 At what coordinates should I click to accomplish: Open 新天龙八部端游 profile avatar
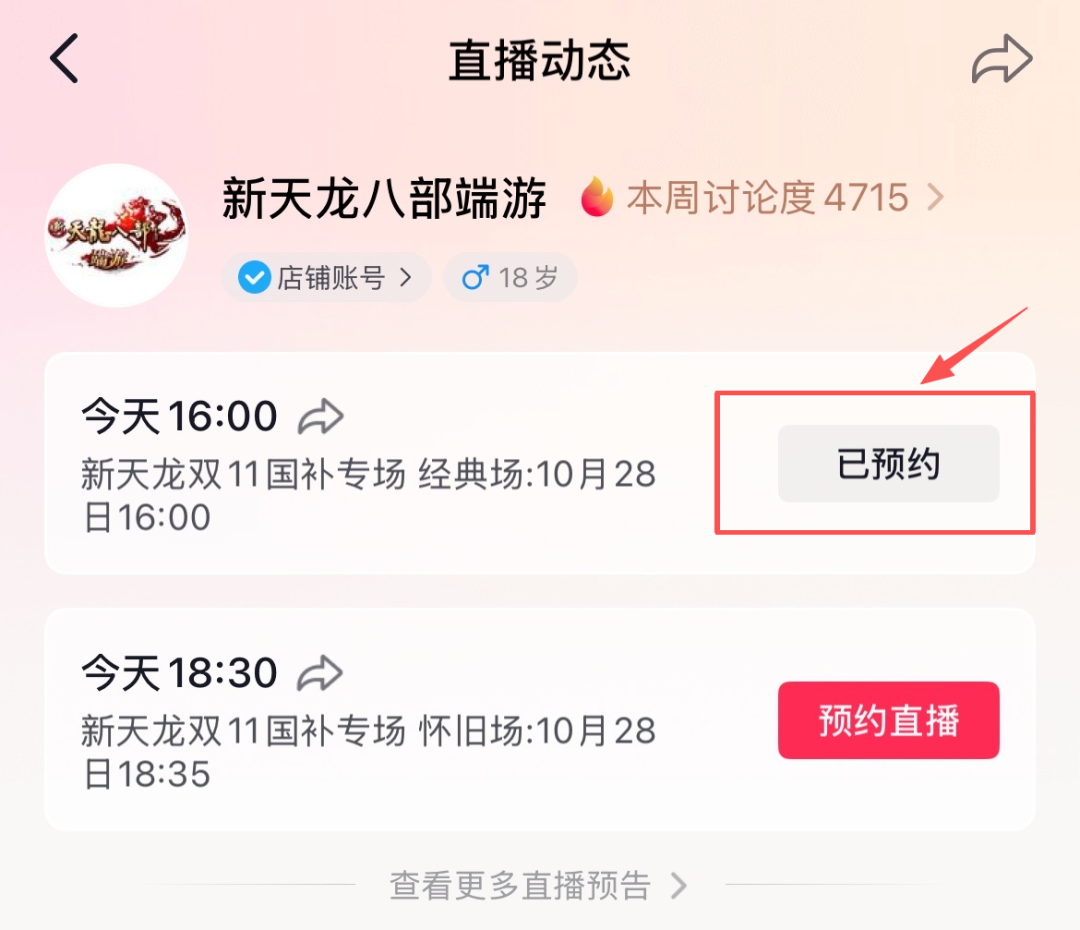point(117,235)
